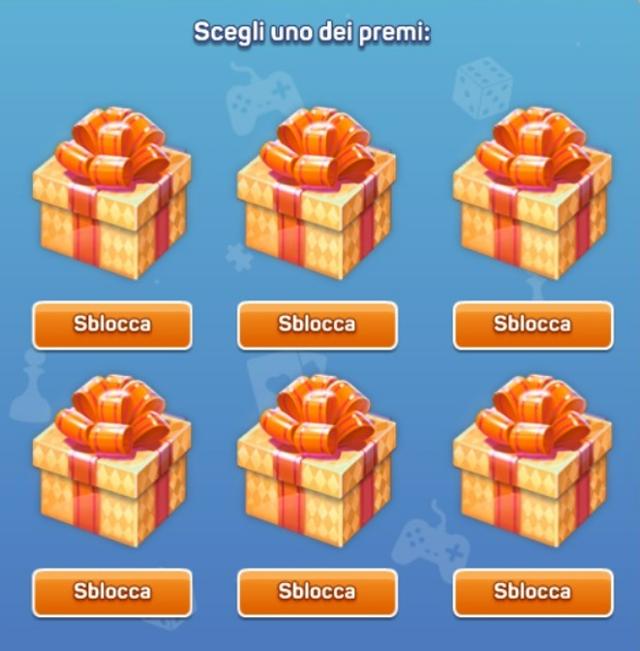Unlock the top-left gift with Sblocca
640x651 pixels.
(112, 325)
